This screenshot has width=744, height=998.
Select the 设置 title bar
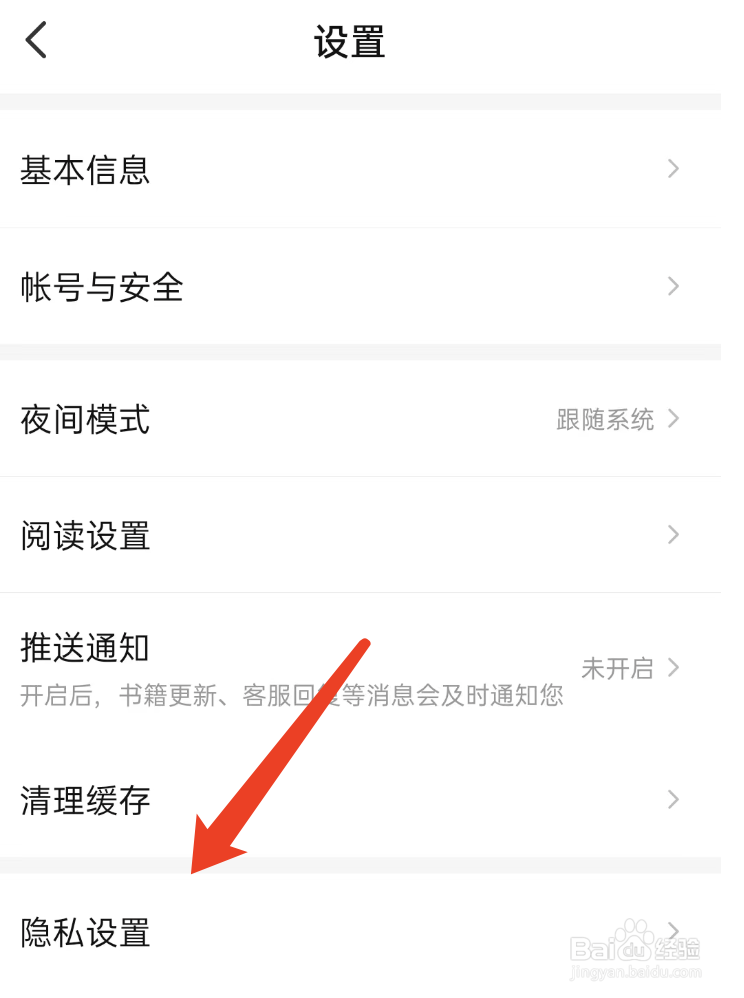pyautogui.click(x=348, y=40)
